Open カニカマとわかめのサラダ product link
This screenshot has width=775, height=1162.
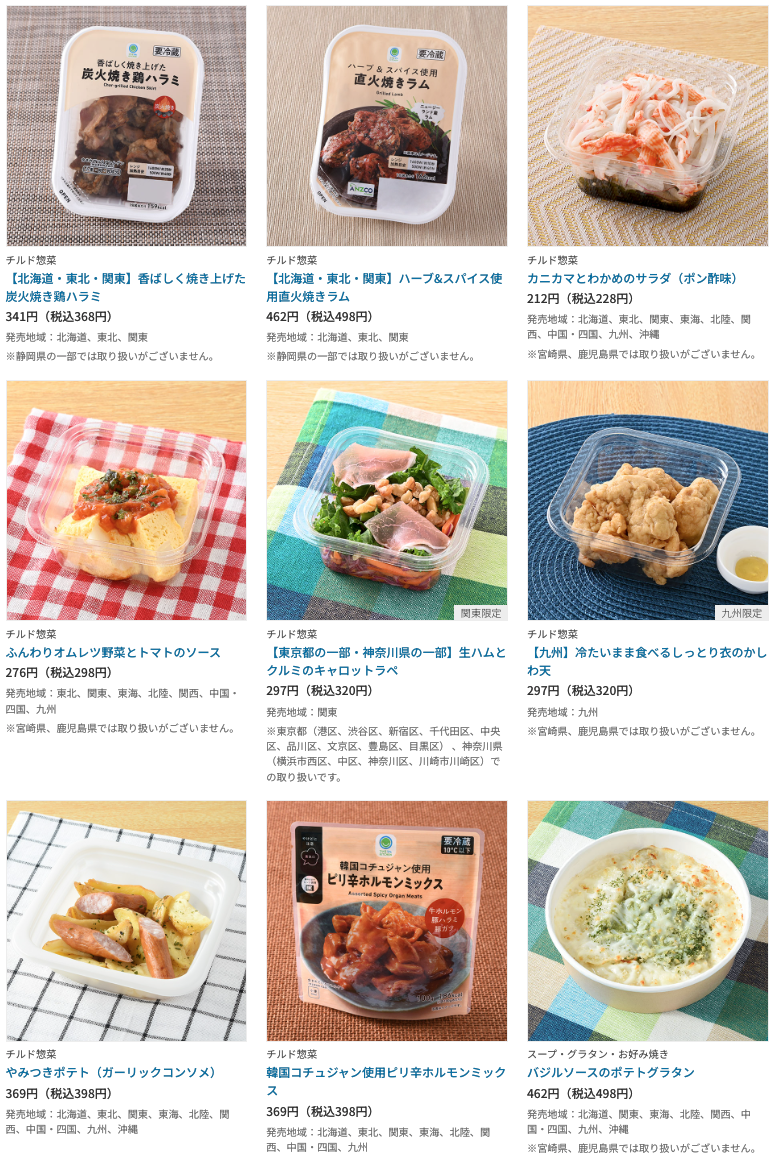[x=631, y=278]
